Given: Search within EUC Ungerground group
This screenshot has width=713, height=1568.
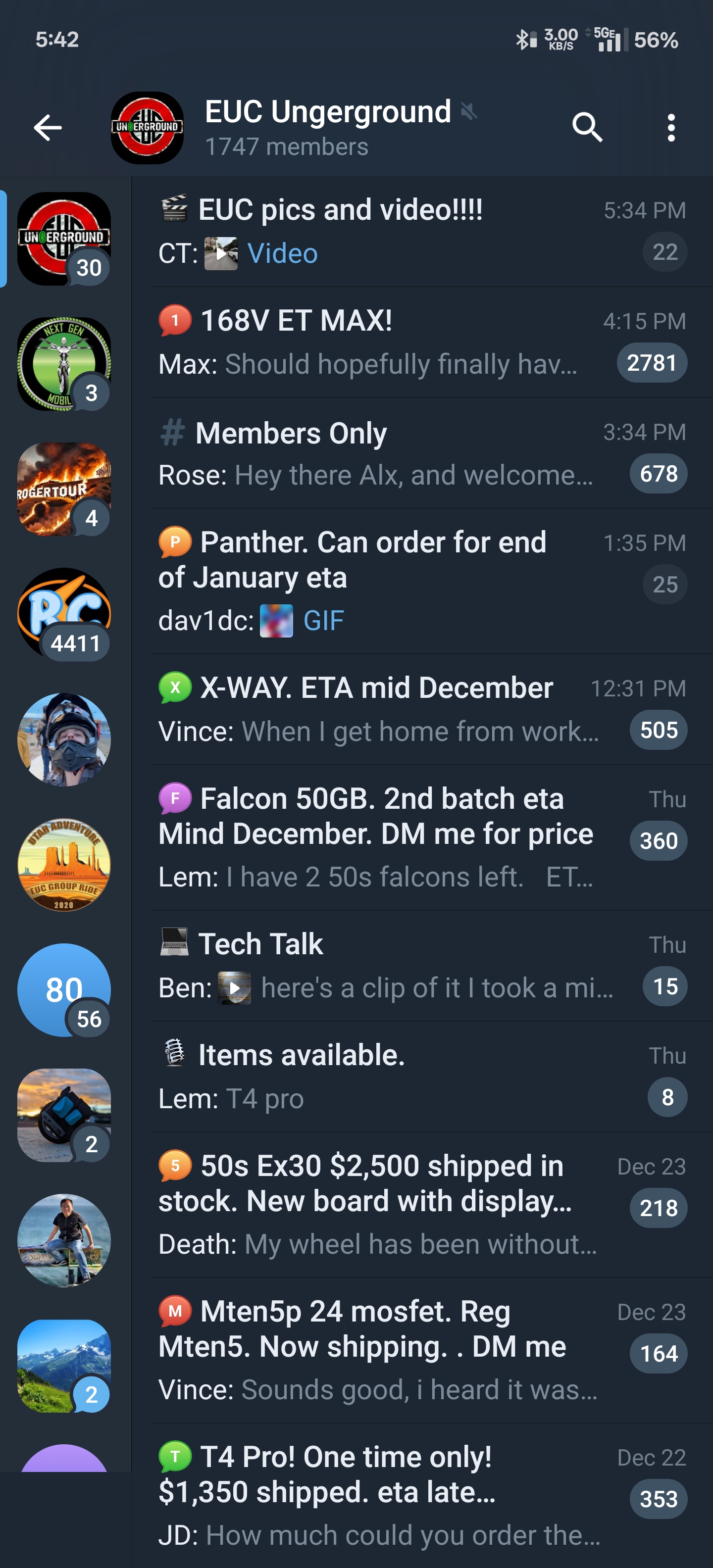Looking at the screenshot, I should pos(587,128).
